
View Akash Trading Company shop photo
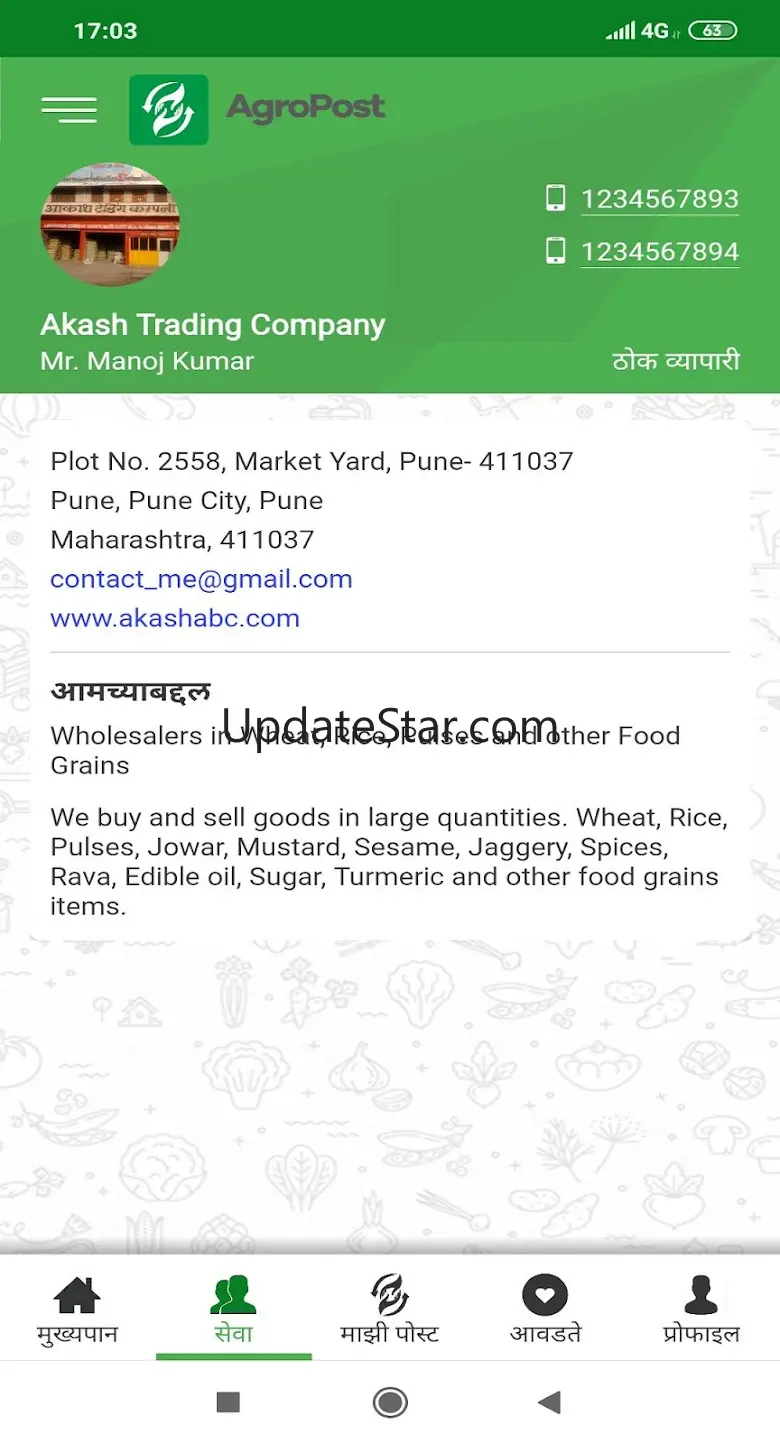click(110, 225)
